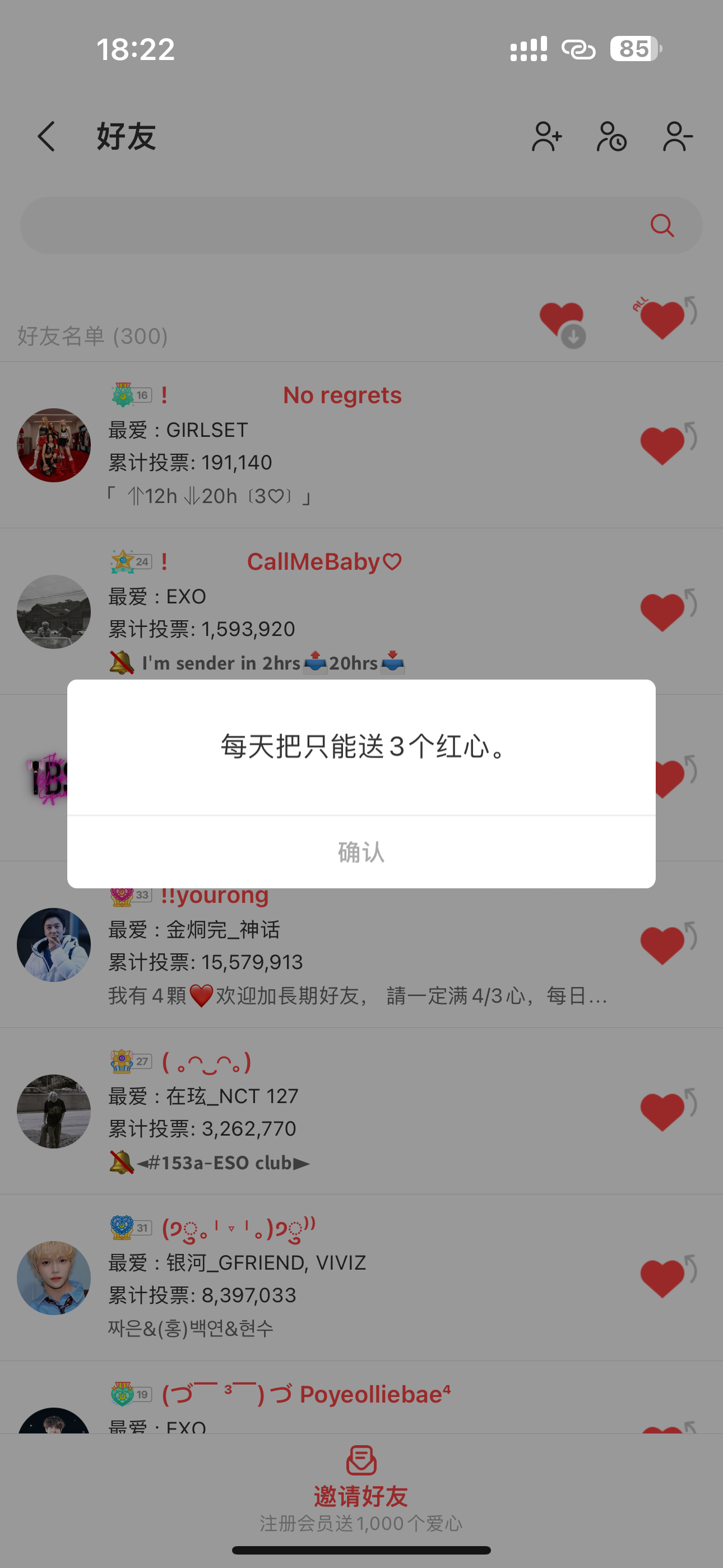Image resolution: width=723 pixels, height=1568 pixels.
Task: Tap the back chevron to leave 好友 screen
Action: click(47, 137)
